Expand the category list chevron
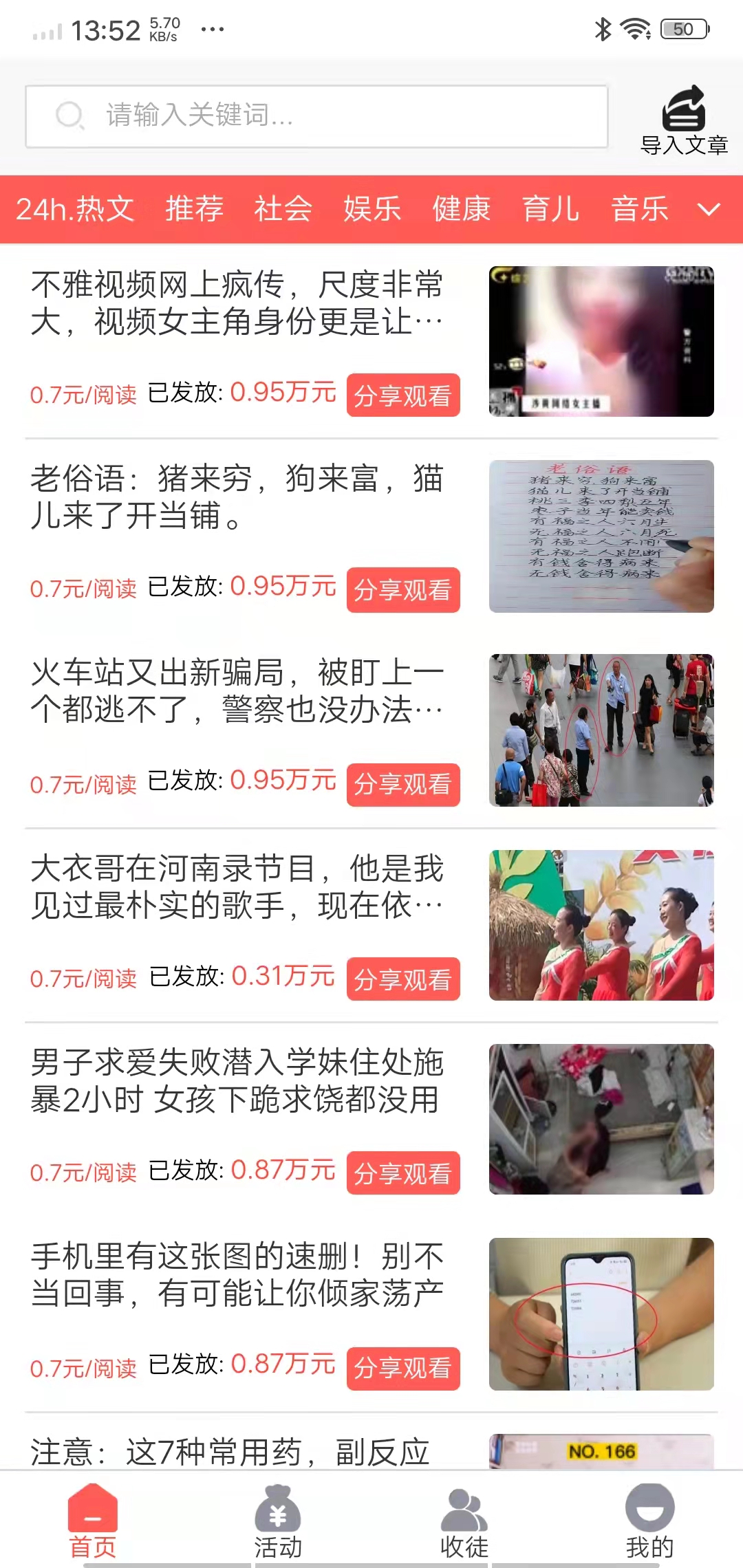Viewport: 743px width, 1568px height. (x=708, y=211)
